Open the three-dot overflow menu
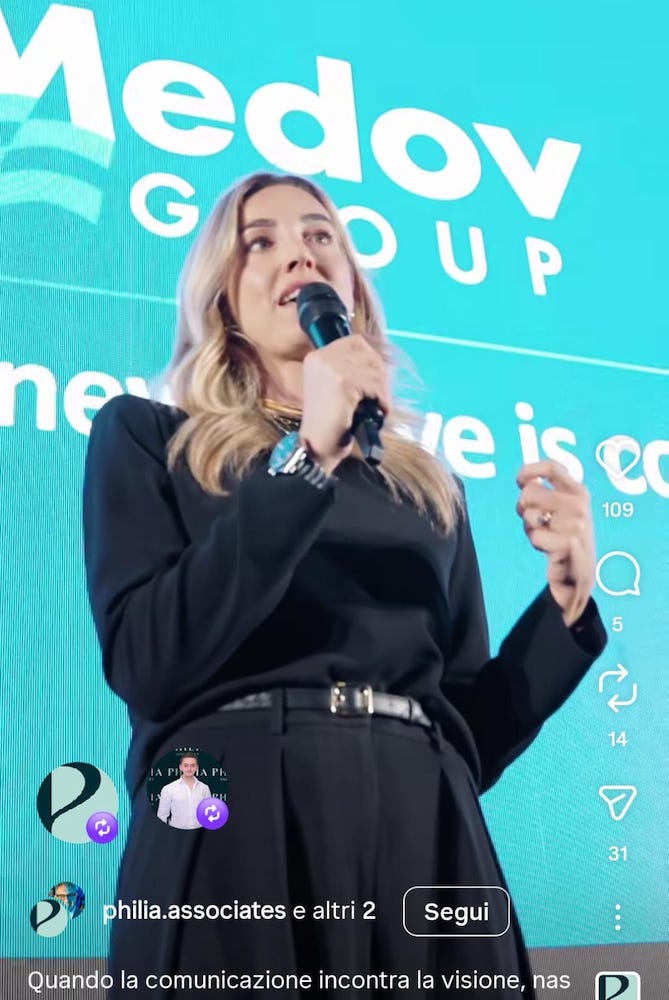Viewport: 669px width, 1000px height. 618,917
